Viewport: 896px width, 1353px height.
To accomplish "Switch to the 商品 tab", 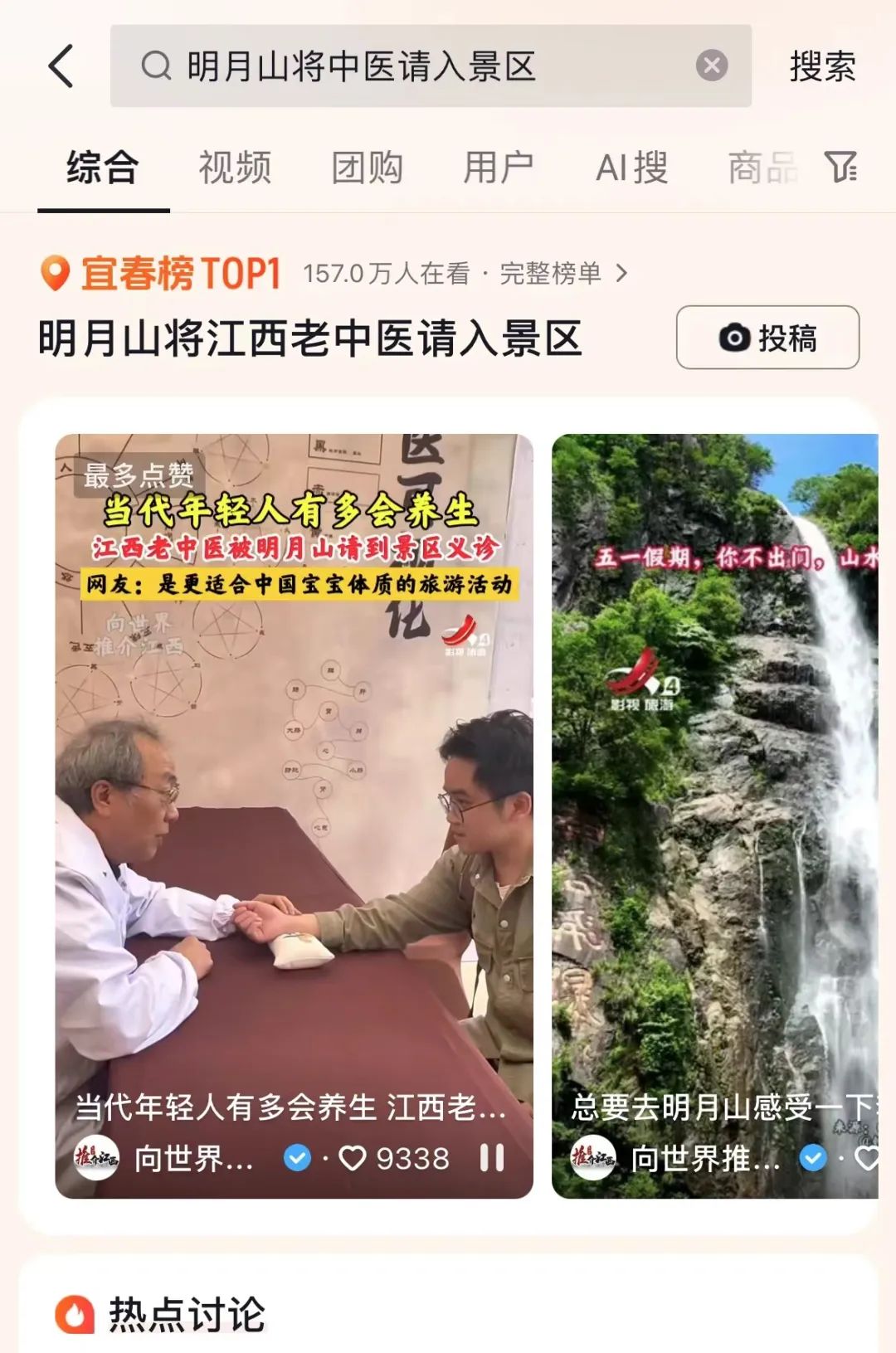I will pos(762,168).
